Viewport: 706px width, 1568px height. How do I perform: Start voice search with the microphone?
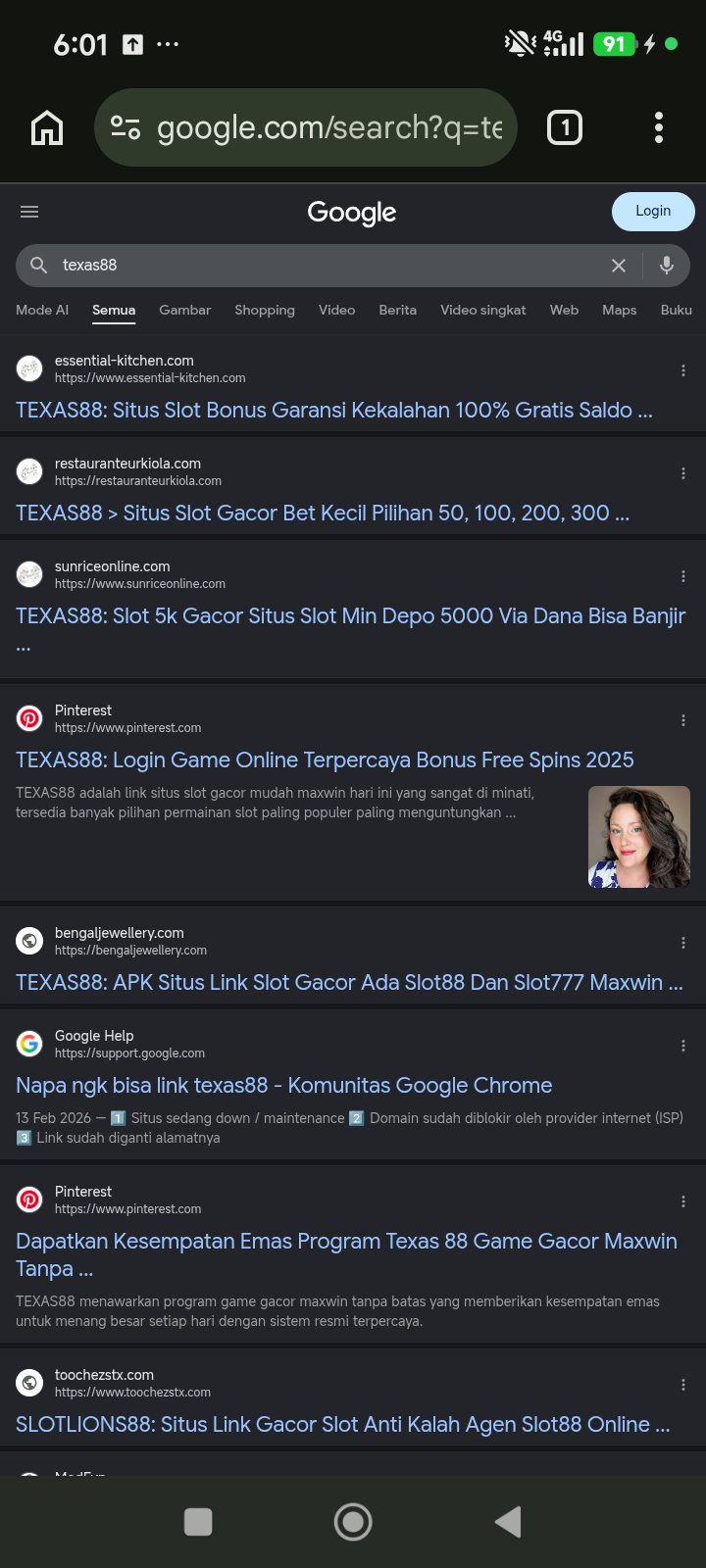(667, 266)
